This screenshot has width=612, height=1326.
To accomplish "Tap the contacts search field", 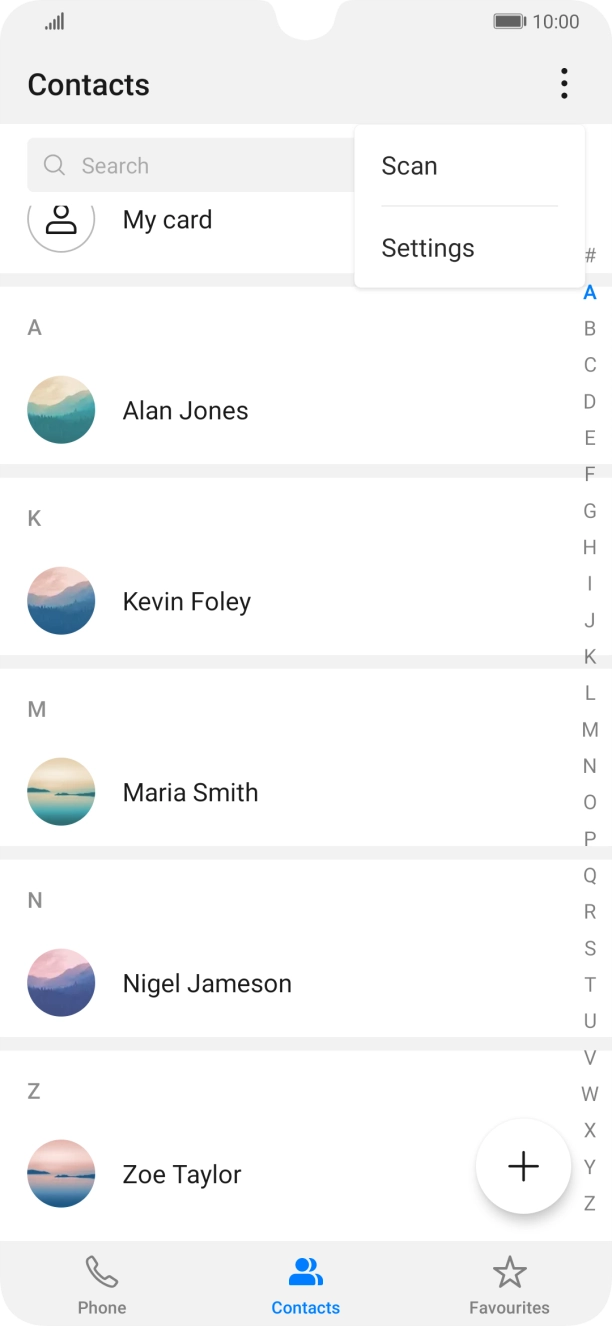I will click(190, 166).
